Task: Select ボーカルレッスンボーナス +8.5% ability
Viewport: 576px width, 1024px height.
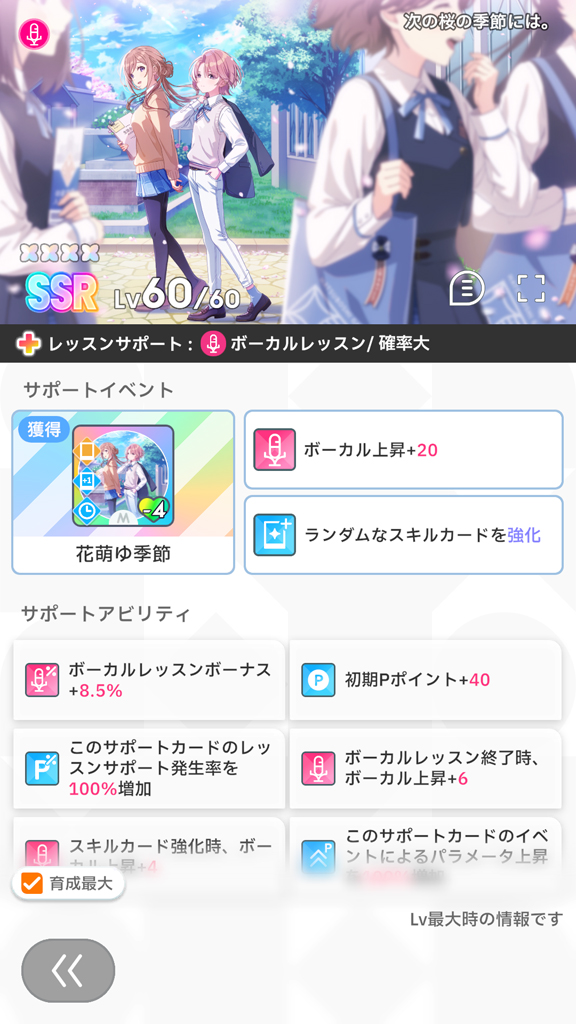Action: pyautogui.click(x=149, y=679)
